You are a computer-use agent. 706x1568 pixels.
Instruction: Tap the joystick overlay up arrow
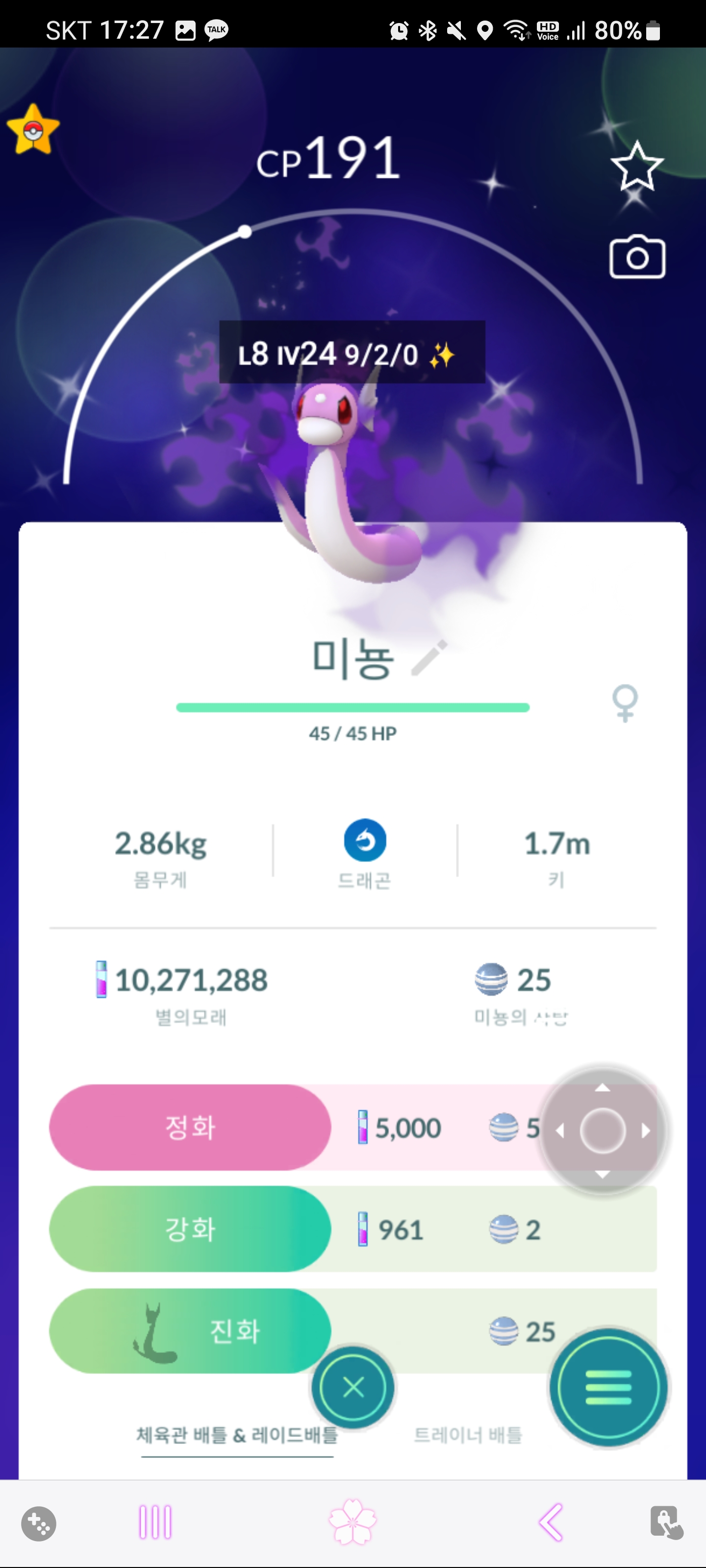tap(603, 1088)
